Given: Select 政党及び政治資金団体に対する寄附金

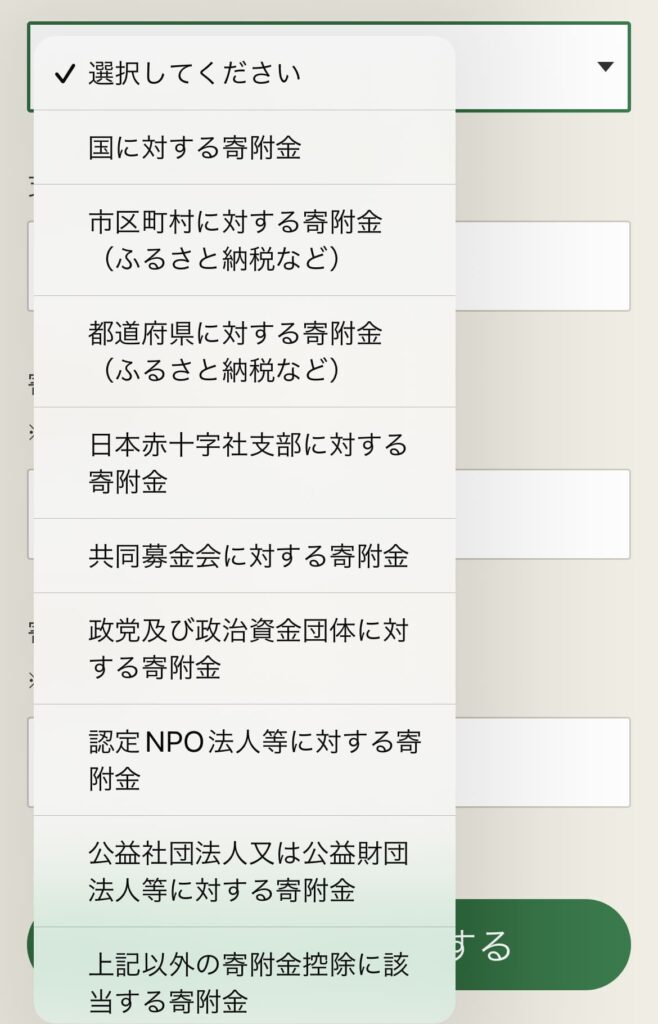Looking at the screenshot, I should point(244,647).
